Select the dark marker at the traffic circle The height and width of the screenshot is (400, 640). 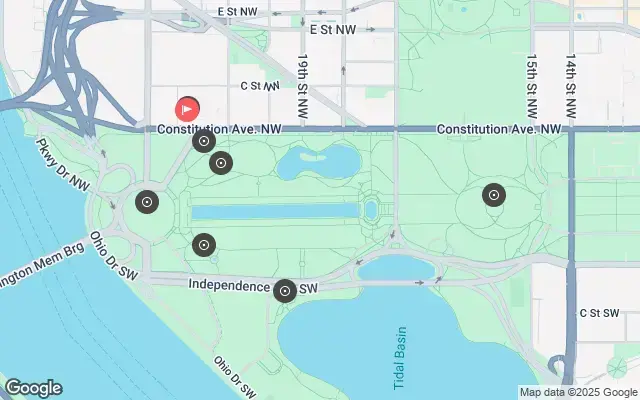[x=147, y=203]
